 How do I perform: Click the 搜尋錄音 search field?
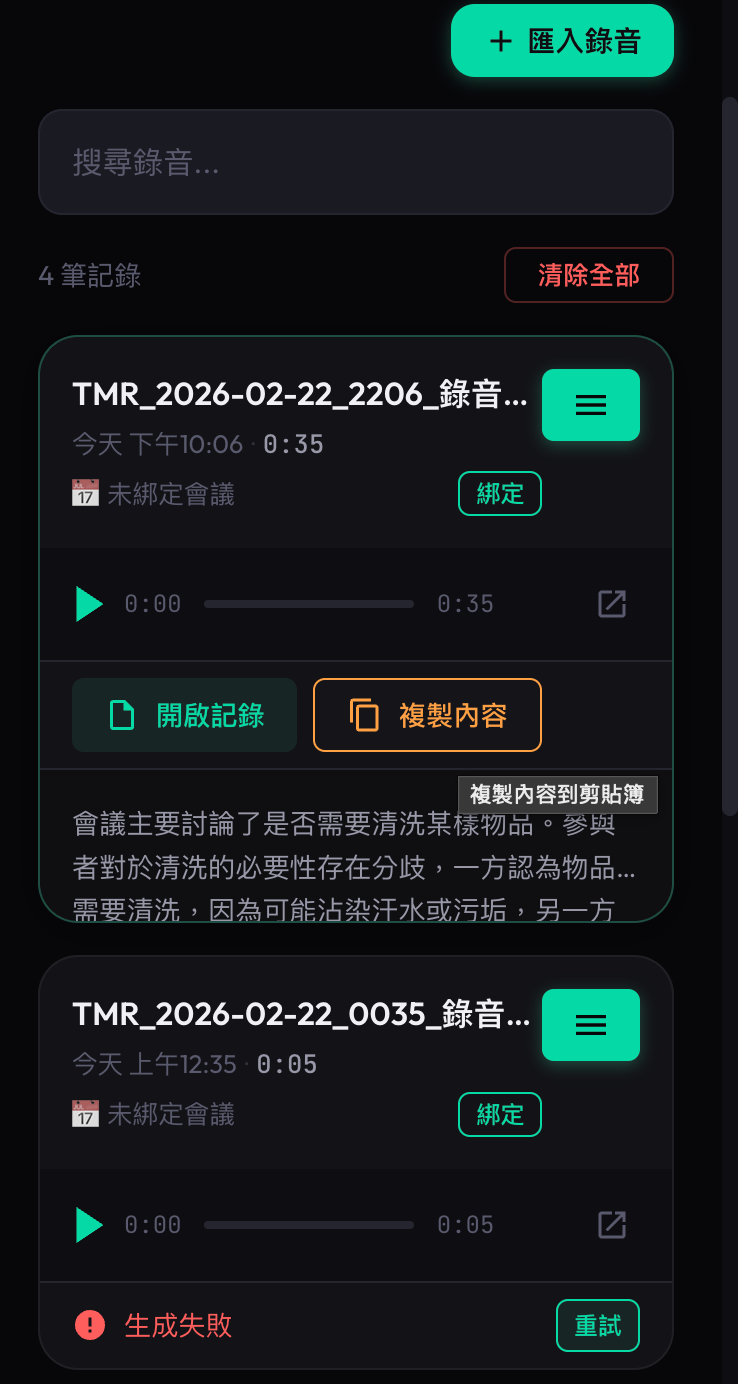355,161
